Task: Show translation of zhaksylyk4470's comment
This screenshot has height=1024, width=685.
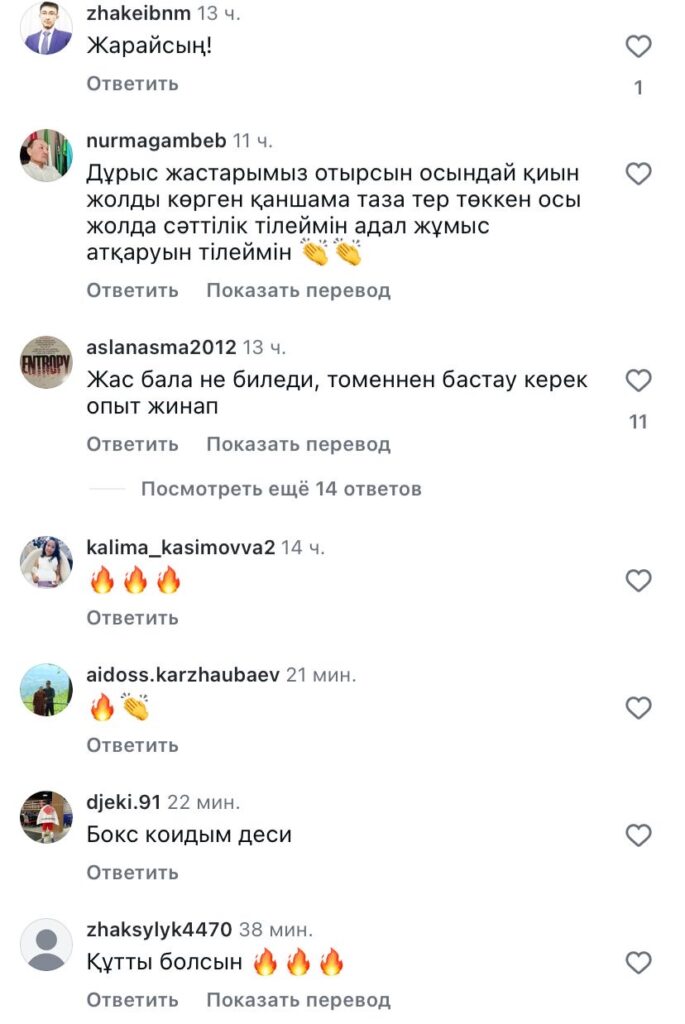Action: (x=298, y=1000)
